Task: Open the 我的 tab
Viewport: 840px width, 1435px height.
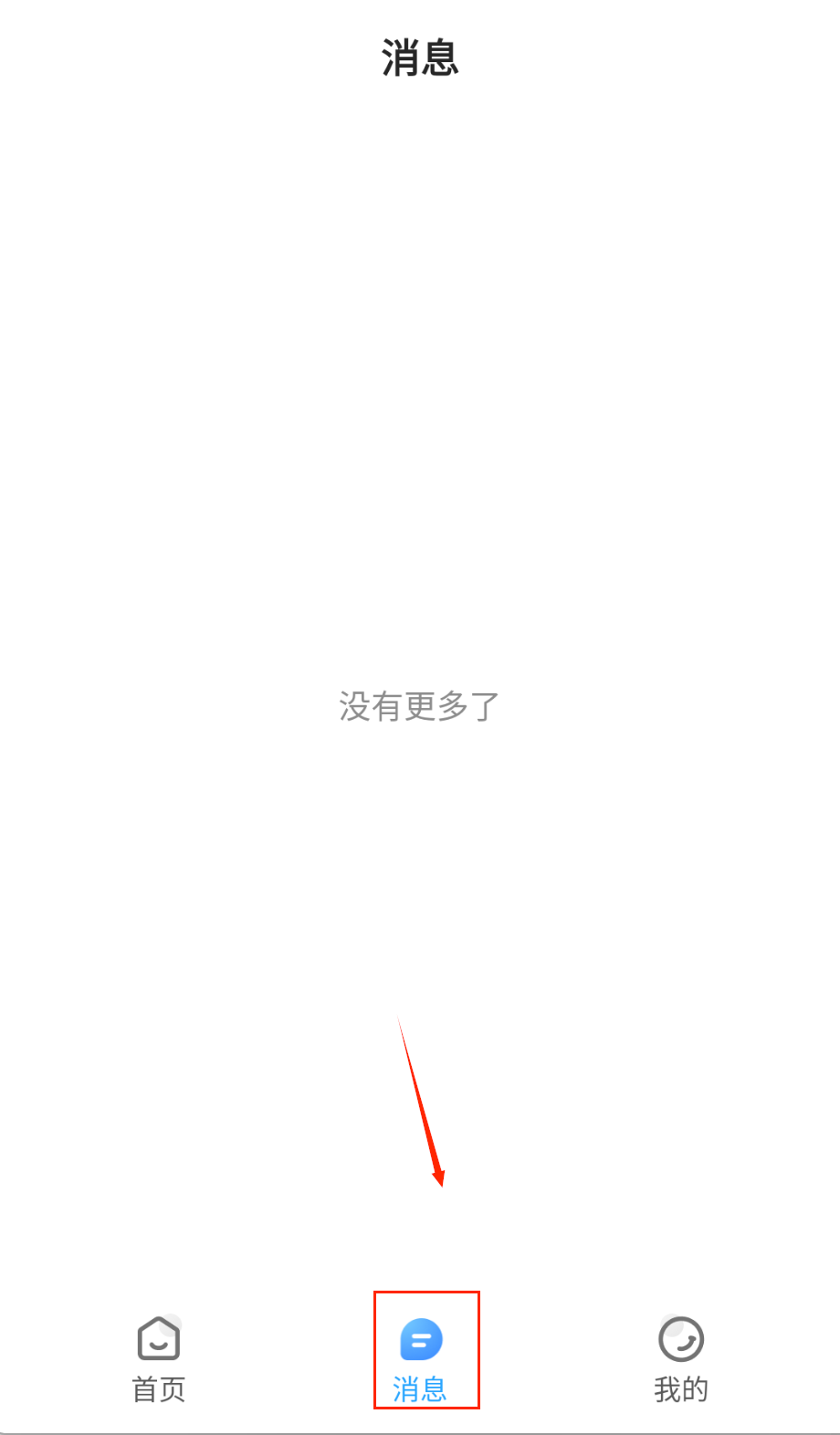Action: tap(681, 1358)
